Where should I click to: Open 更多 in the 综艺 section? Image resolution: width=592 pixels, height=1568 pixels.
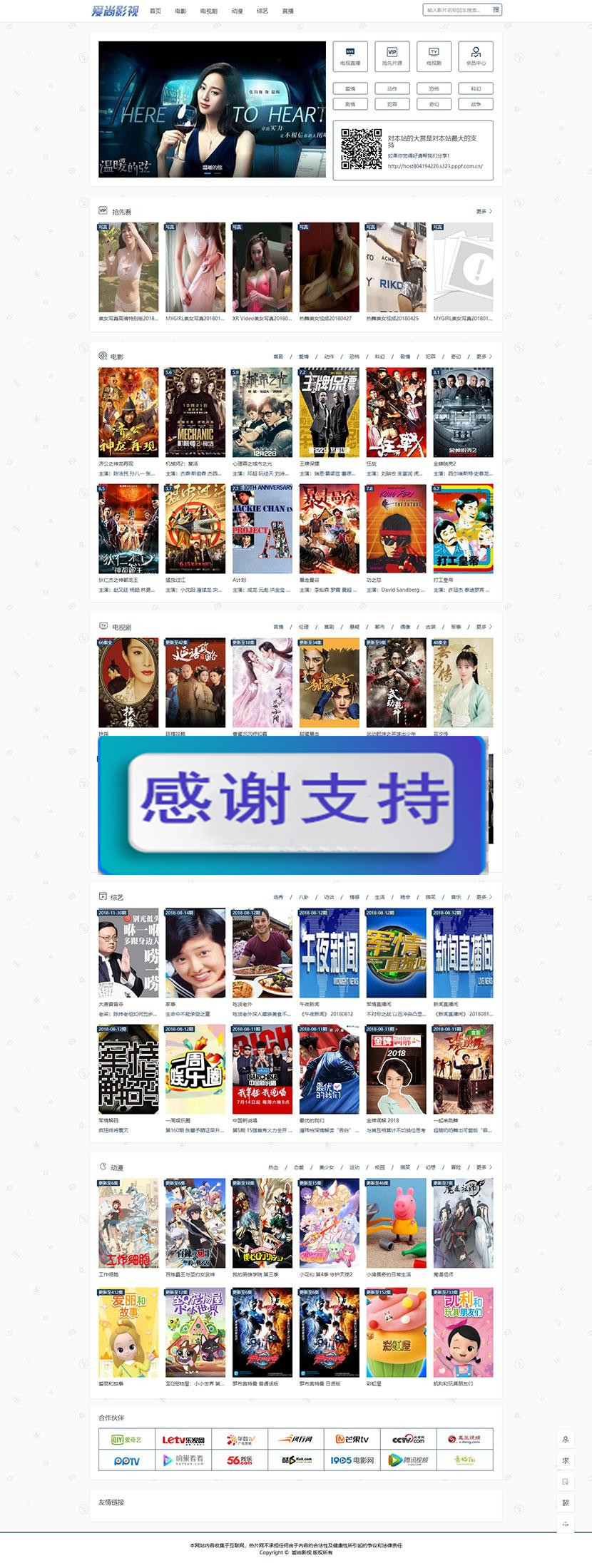tap(484, 897)
